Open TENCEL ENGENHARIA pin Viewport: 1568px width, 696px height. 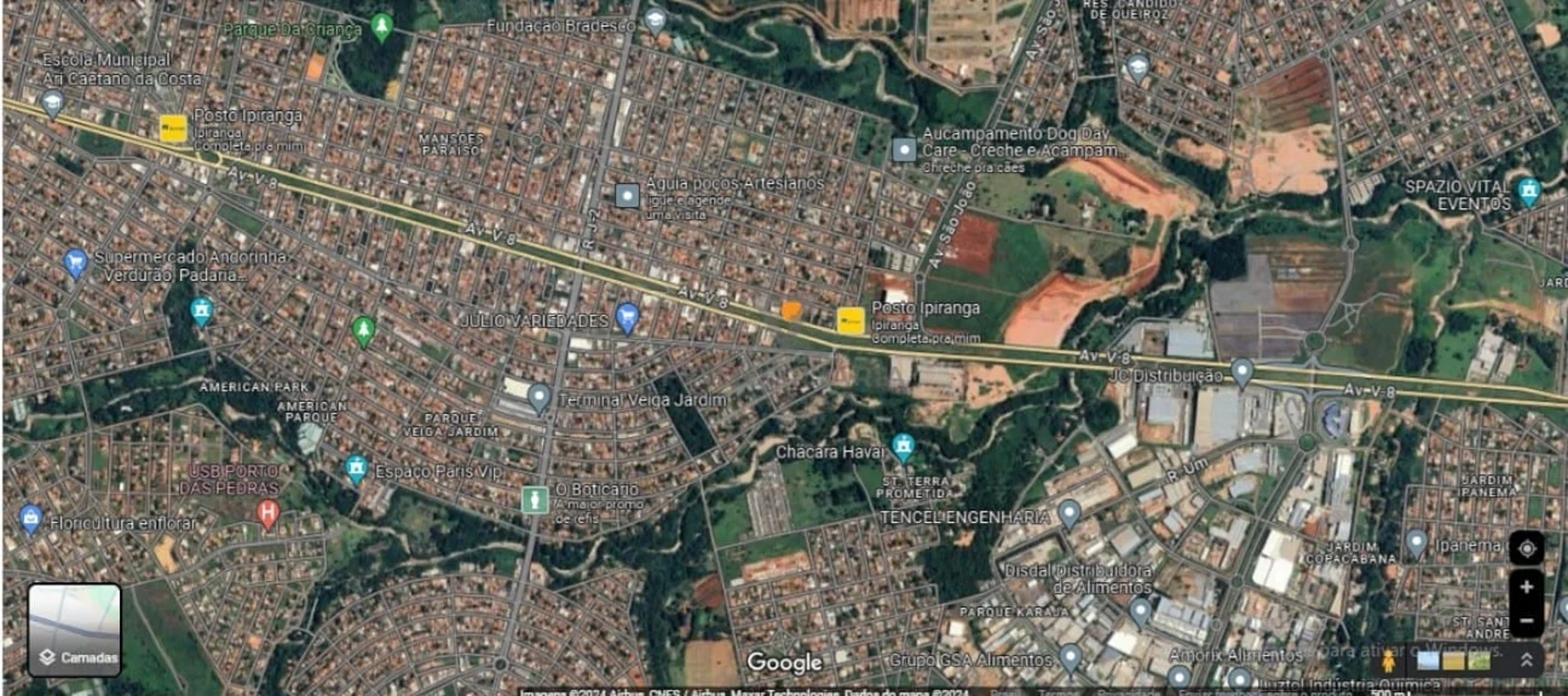pos(1069,512)
